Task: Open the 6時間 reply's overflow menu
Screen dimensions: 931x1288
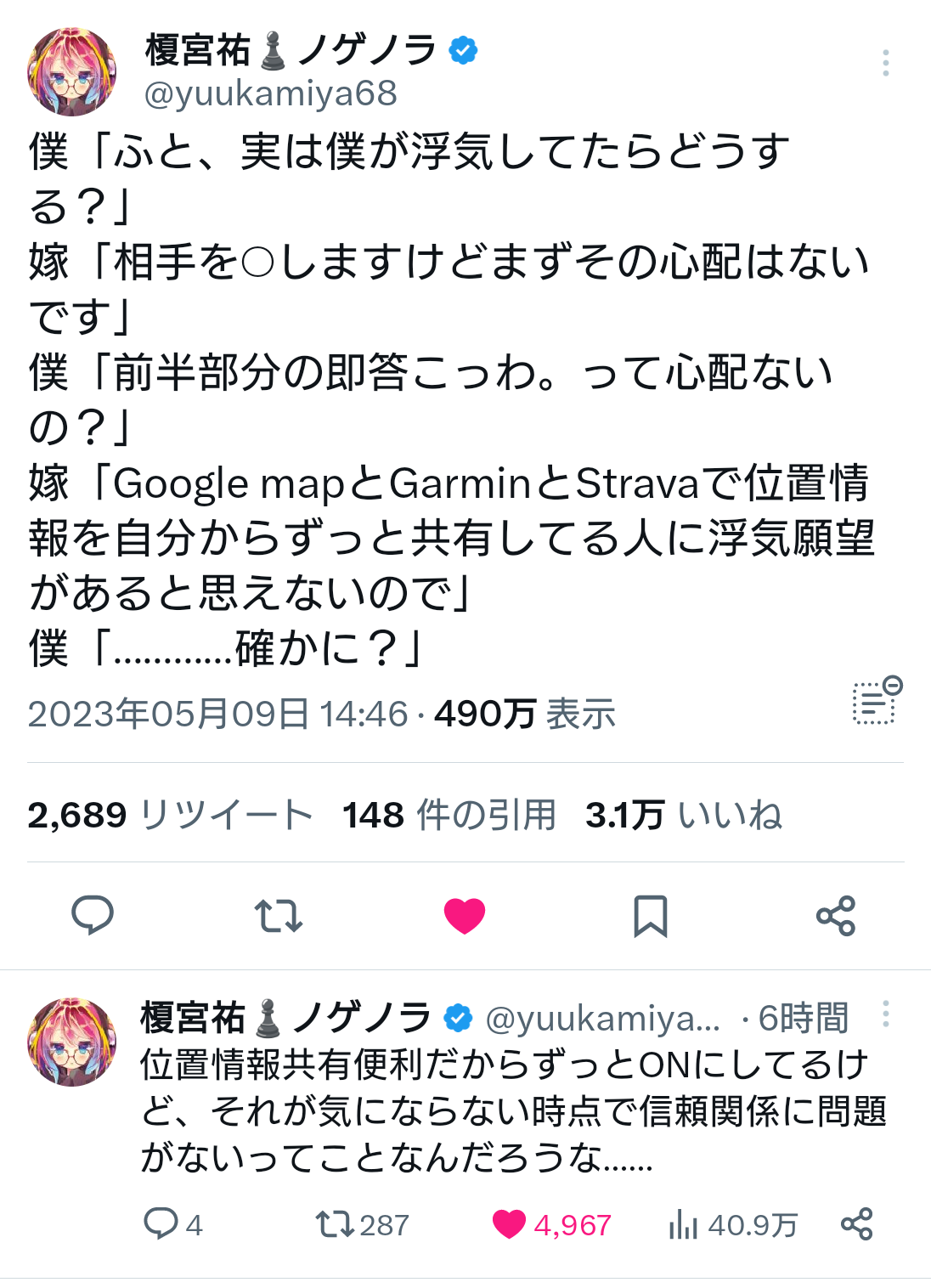Action: [x=885, y=1014]
